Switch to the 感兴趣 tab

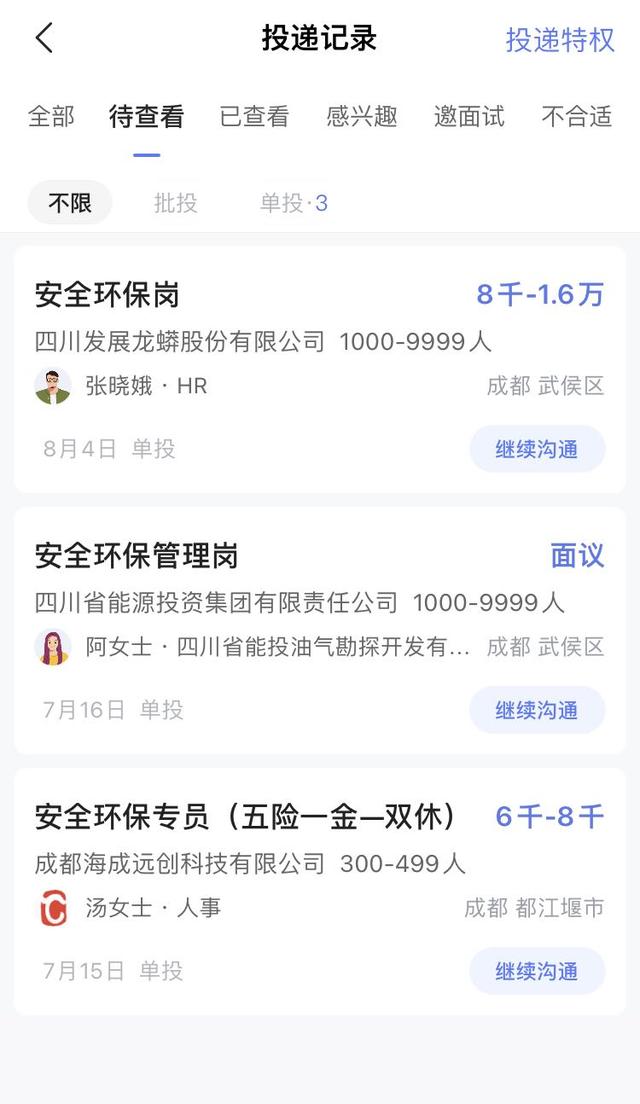(362, 117)
